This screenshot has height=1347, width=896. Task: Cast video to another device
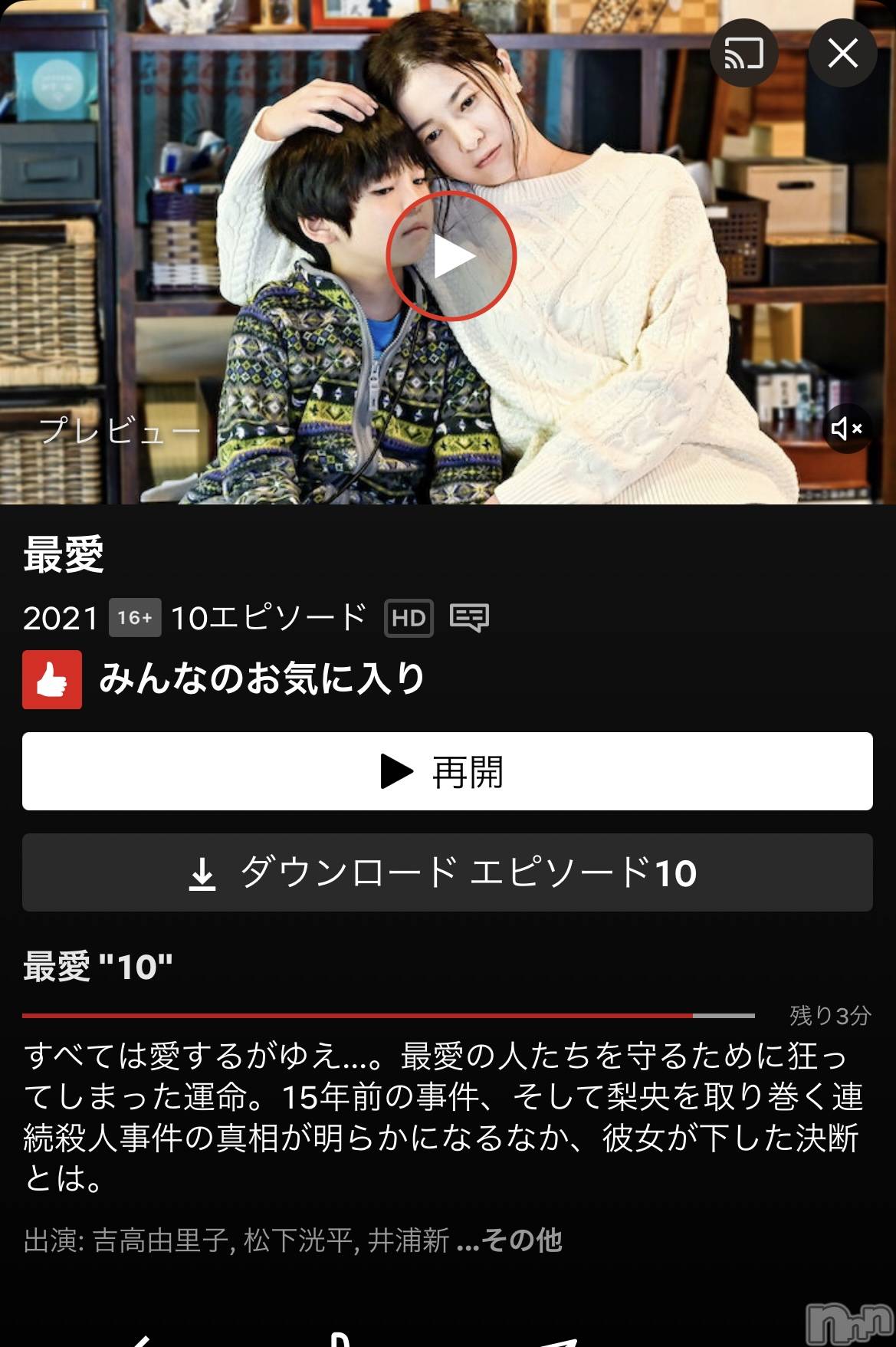click(x=743, y=53)
